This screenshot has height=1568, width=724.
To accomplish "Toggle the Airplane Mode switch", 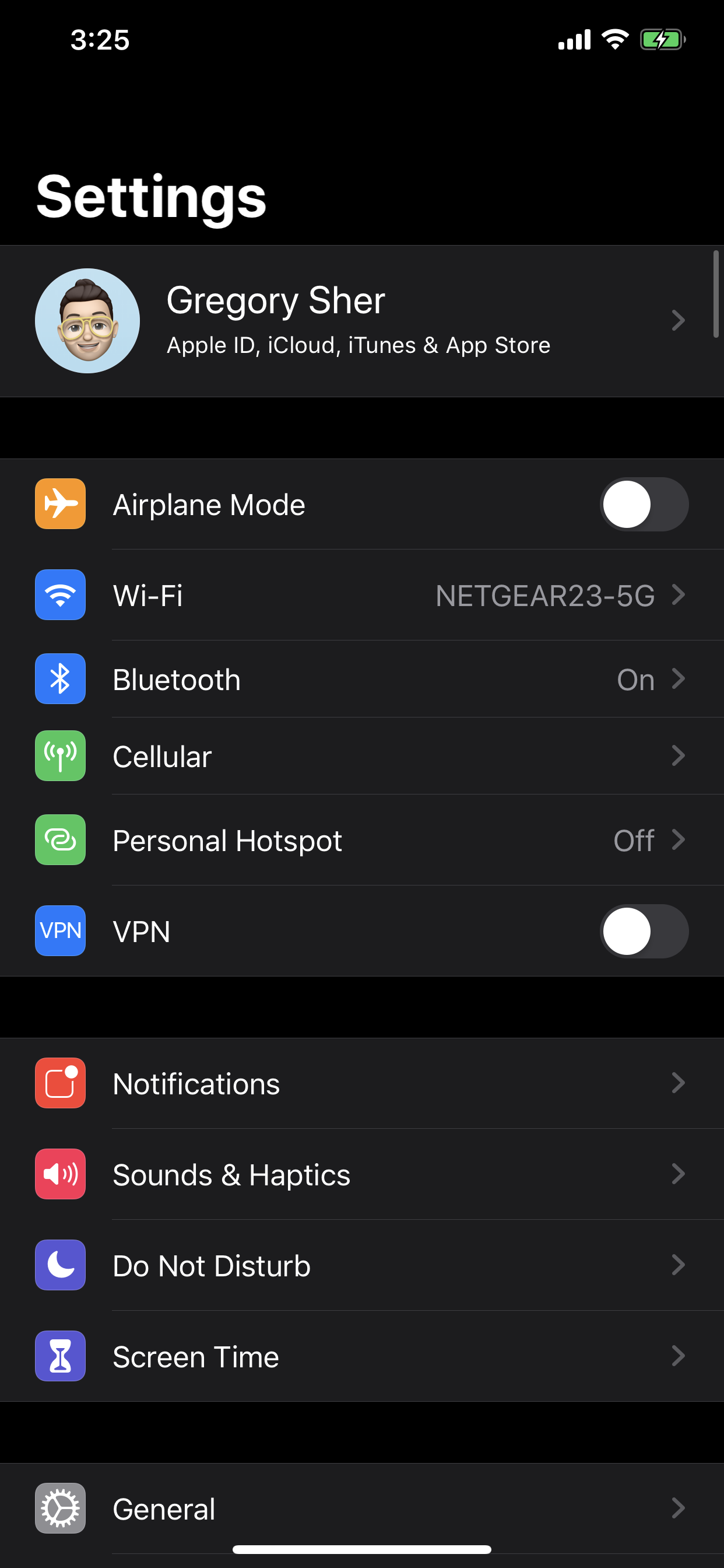I will pyautogui.click(x=644, y=504).
